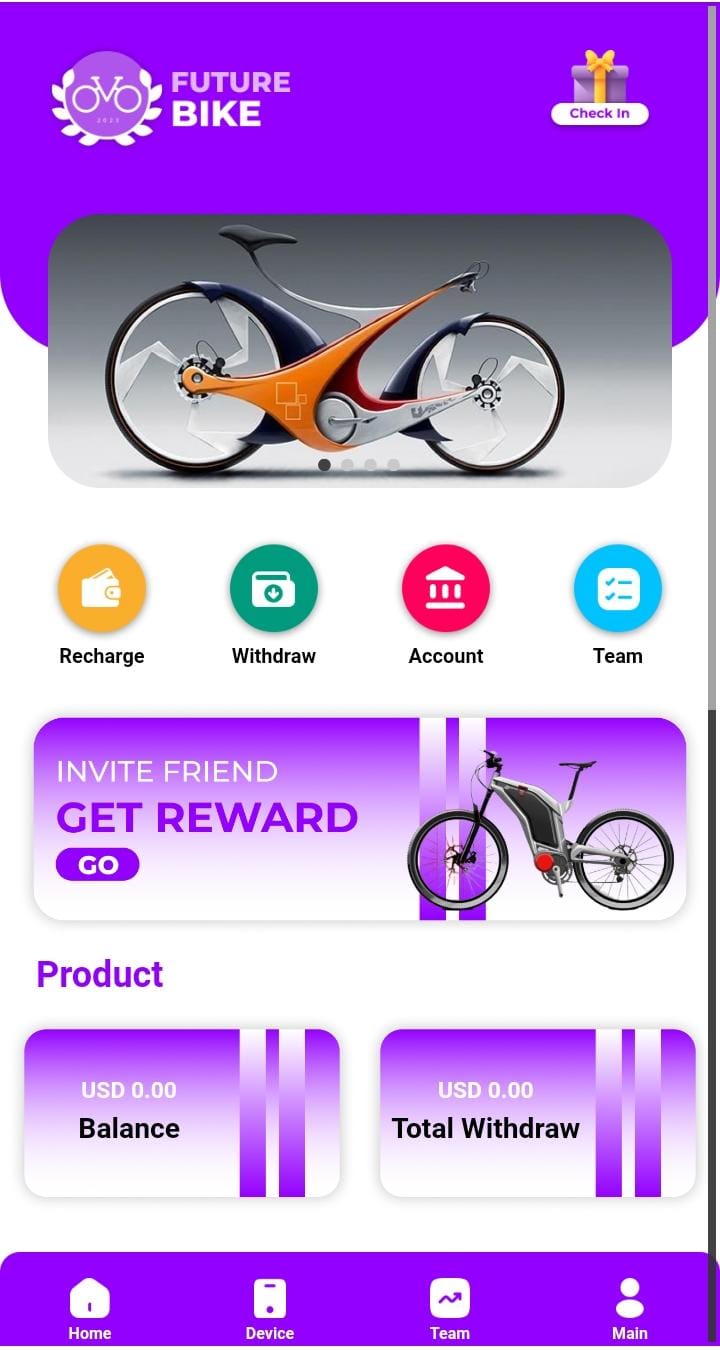Open the Balance card
720x1350 pixels.
182,1113
